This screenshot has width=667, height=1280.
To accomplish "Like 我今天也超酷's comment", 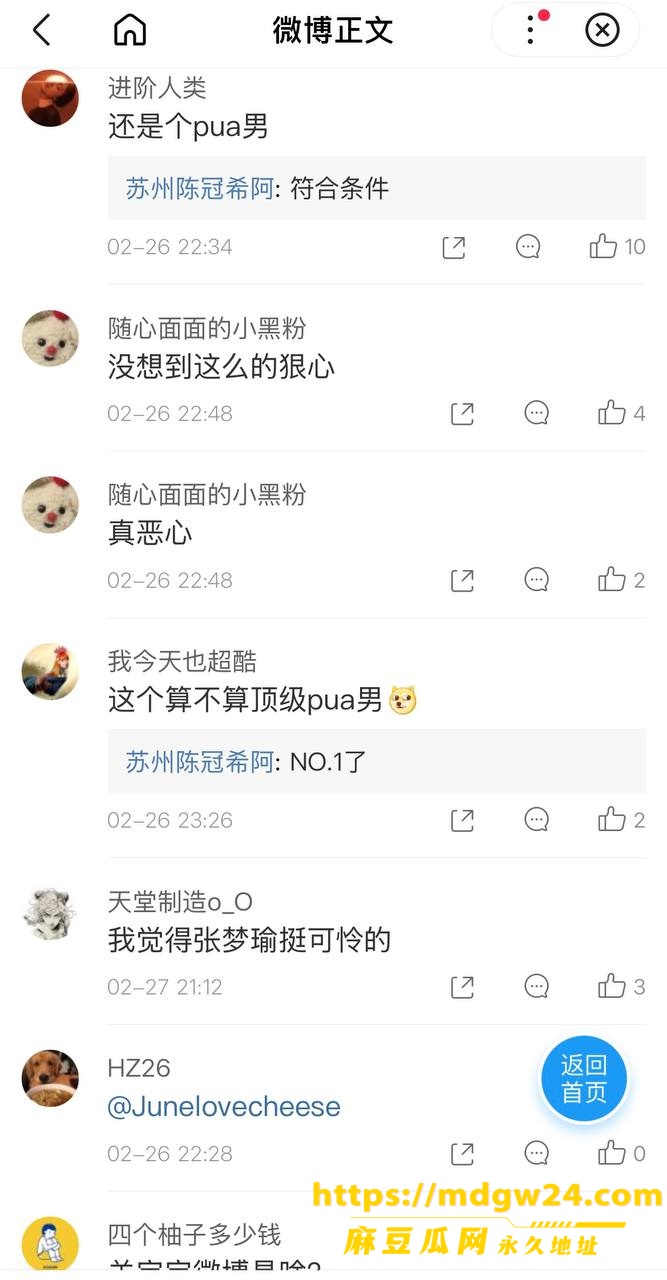I will [x=621, y=820].
